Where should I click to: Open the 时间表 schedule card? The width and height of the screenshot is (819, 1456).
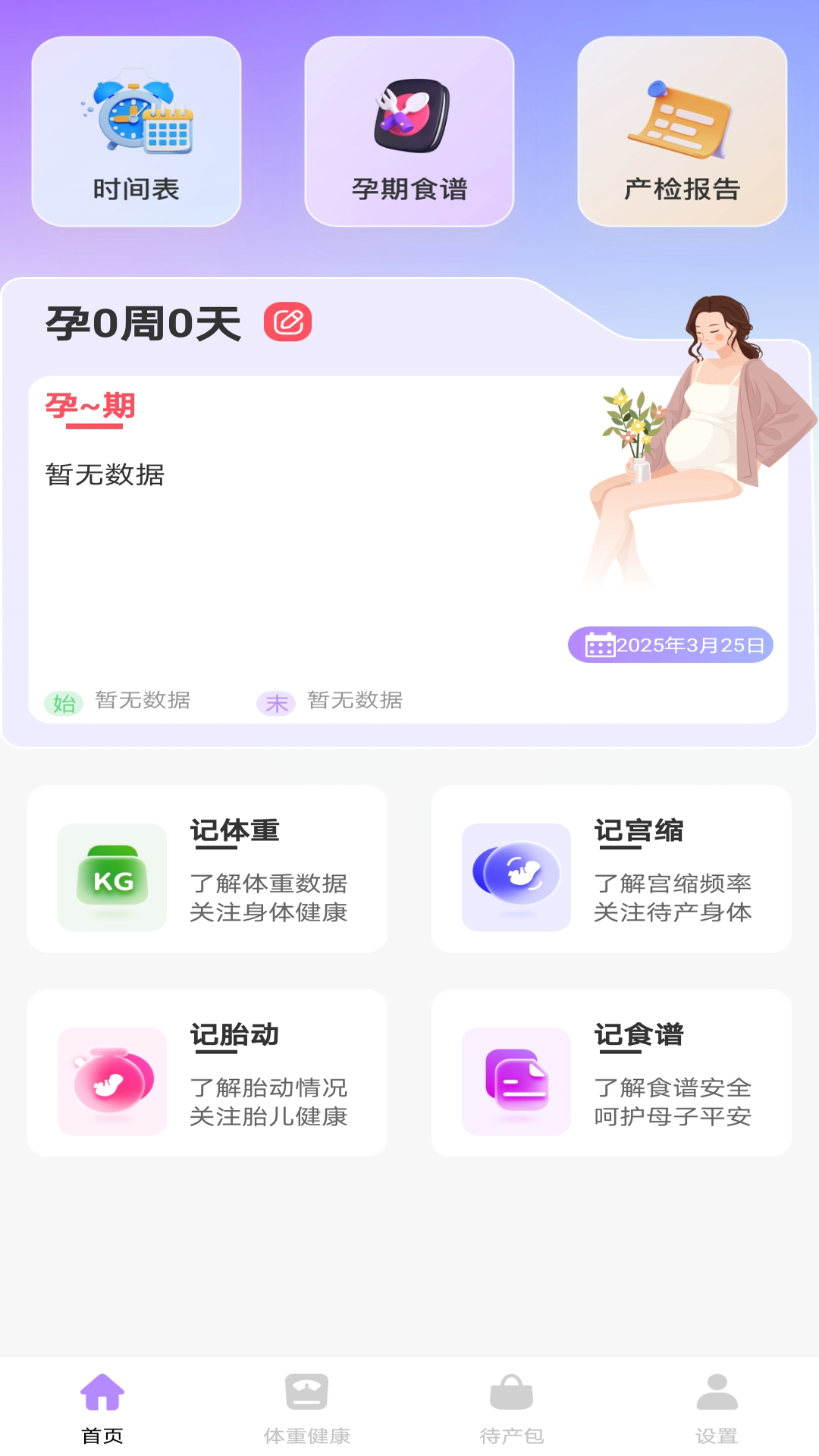pos(136,132)
